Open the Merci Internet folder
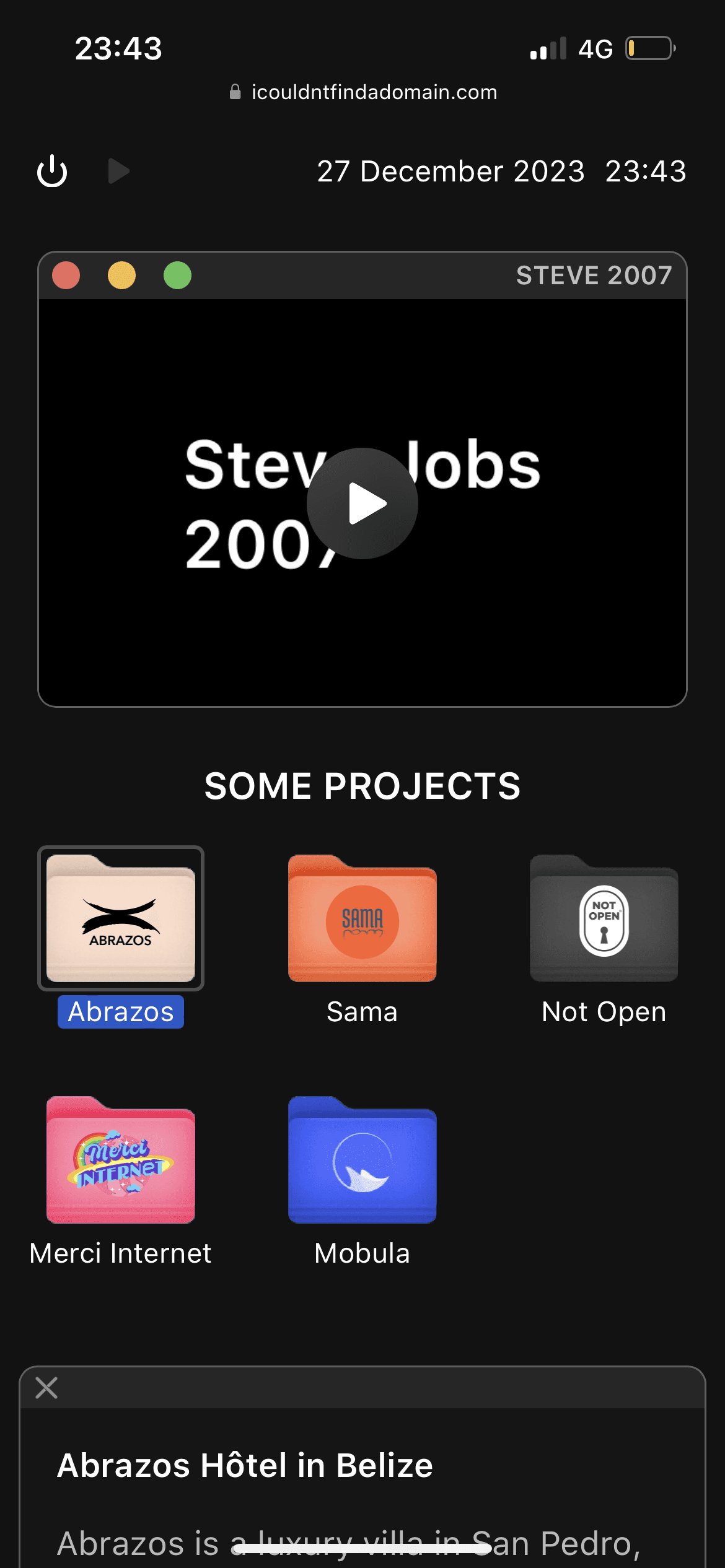The height and width of the screenshot is (1568, 725). point(121,1161)
